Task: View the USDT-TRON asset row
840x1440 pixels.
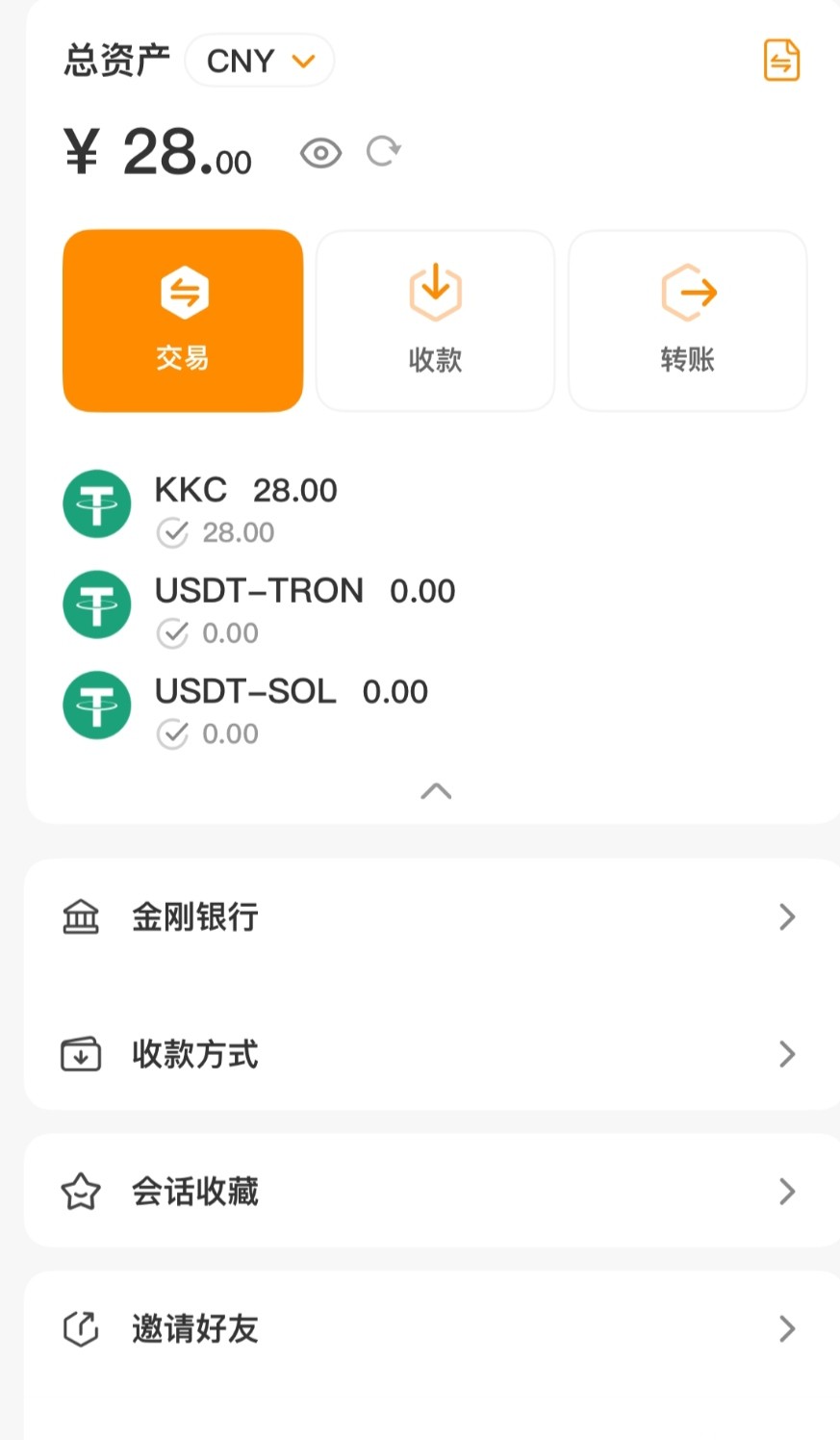Action: (x=258, y=607)
